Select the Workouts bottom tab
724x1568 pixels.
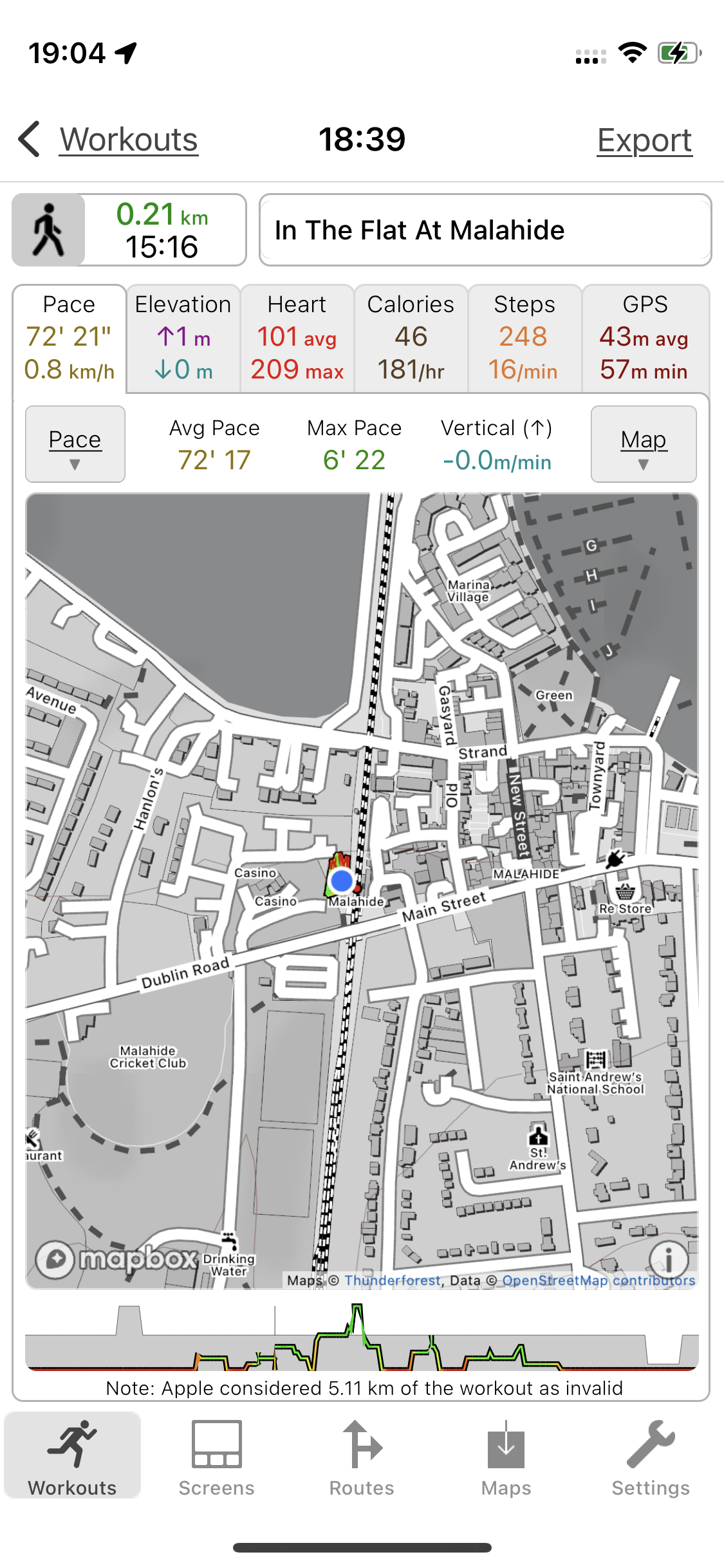point(73,1458)
